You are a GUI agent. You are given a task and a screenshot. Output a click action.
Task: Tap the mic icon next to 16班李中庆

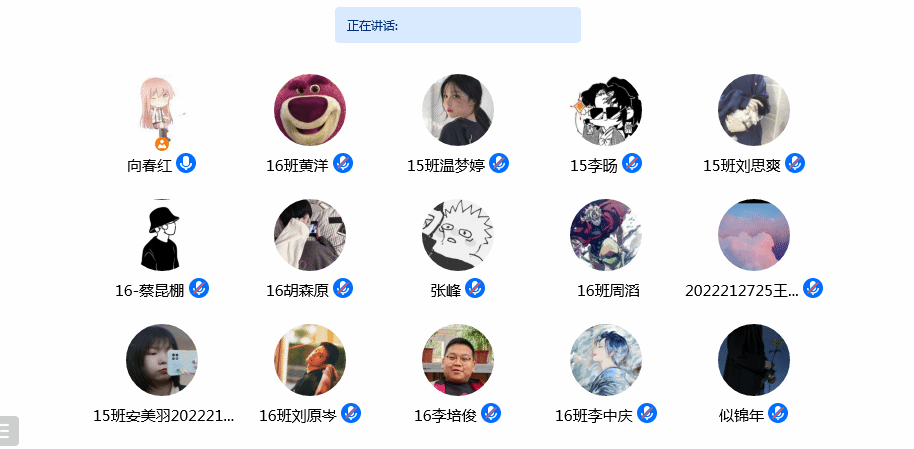click(x=647, y=413)
